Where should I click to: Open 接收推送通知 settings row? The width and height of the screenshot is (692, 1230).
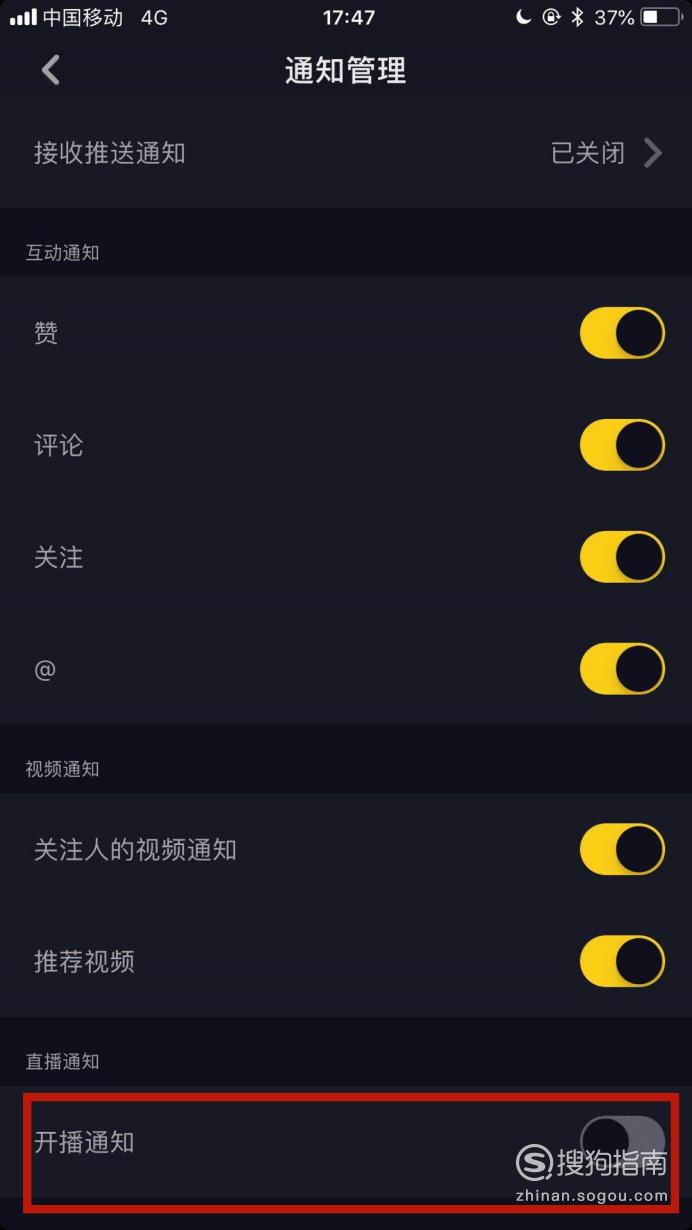point(346,153)
